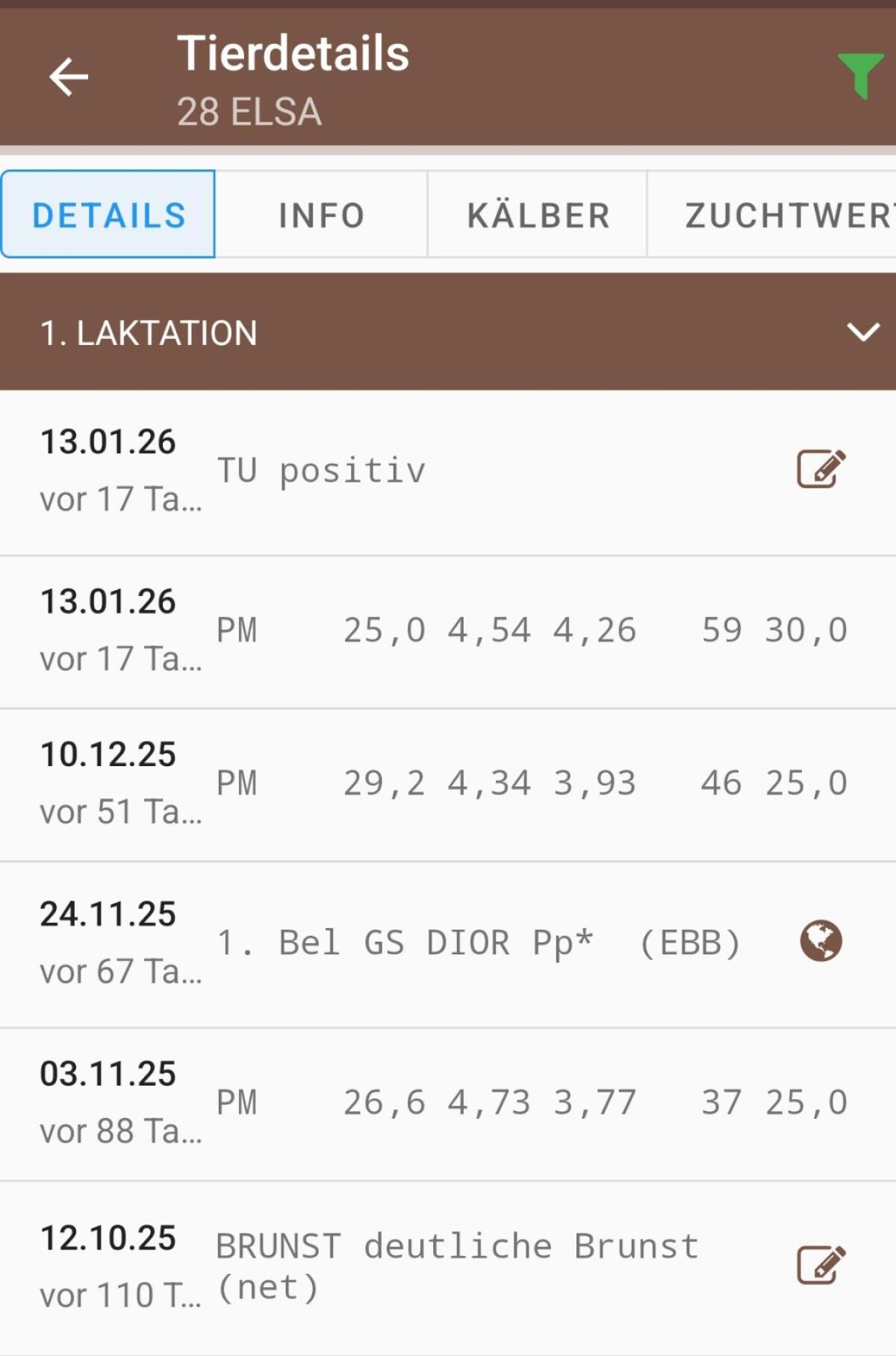The image size is (896, 1356).
Task: Open the green filter icon
Action: click(860, 75)
